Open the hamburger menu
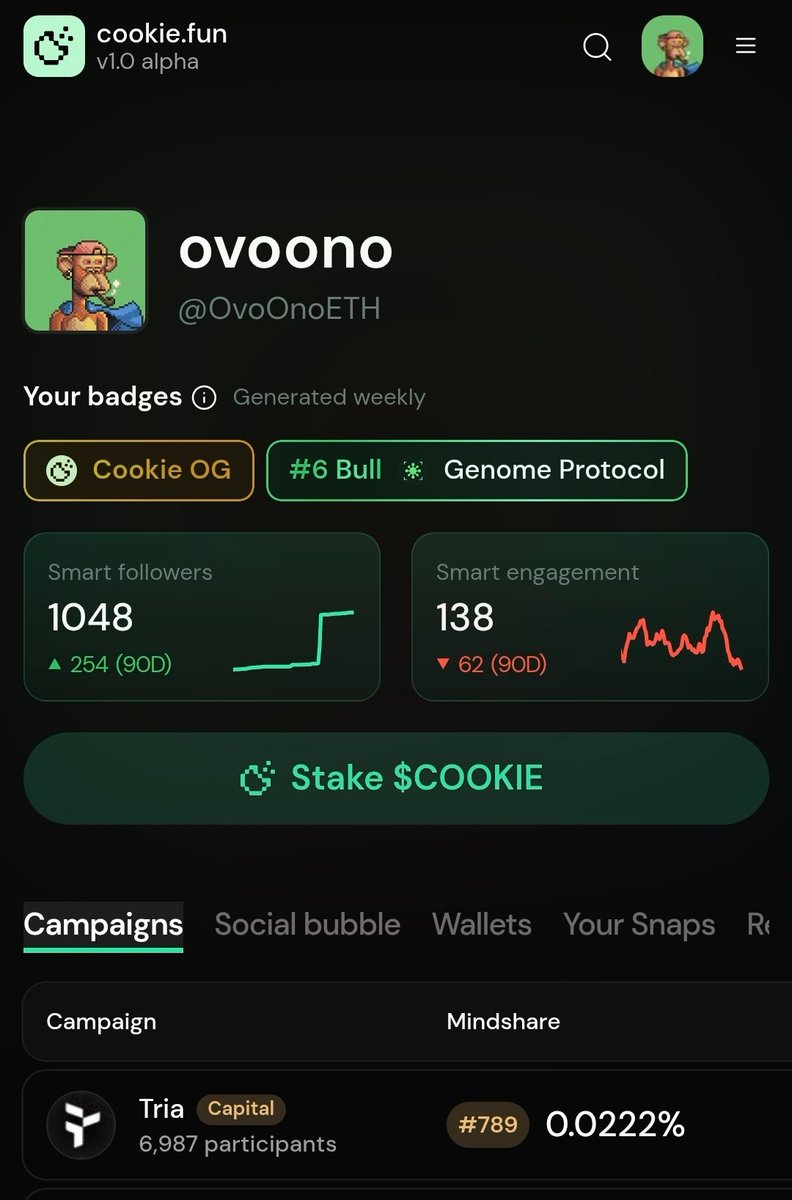 pyautogui.click(x=745, y=46)
